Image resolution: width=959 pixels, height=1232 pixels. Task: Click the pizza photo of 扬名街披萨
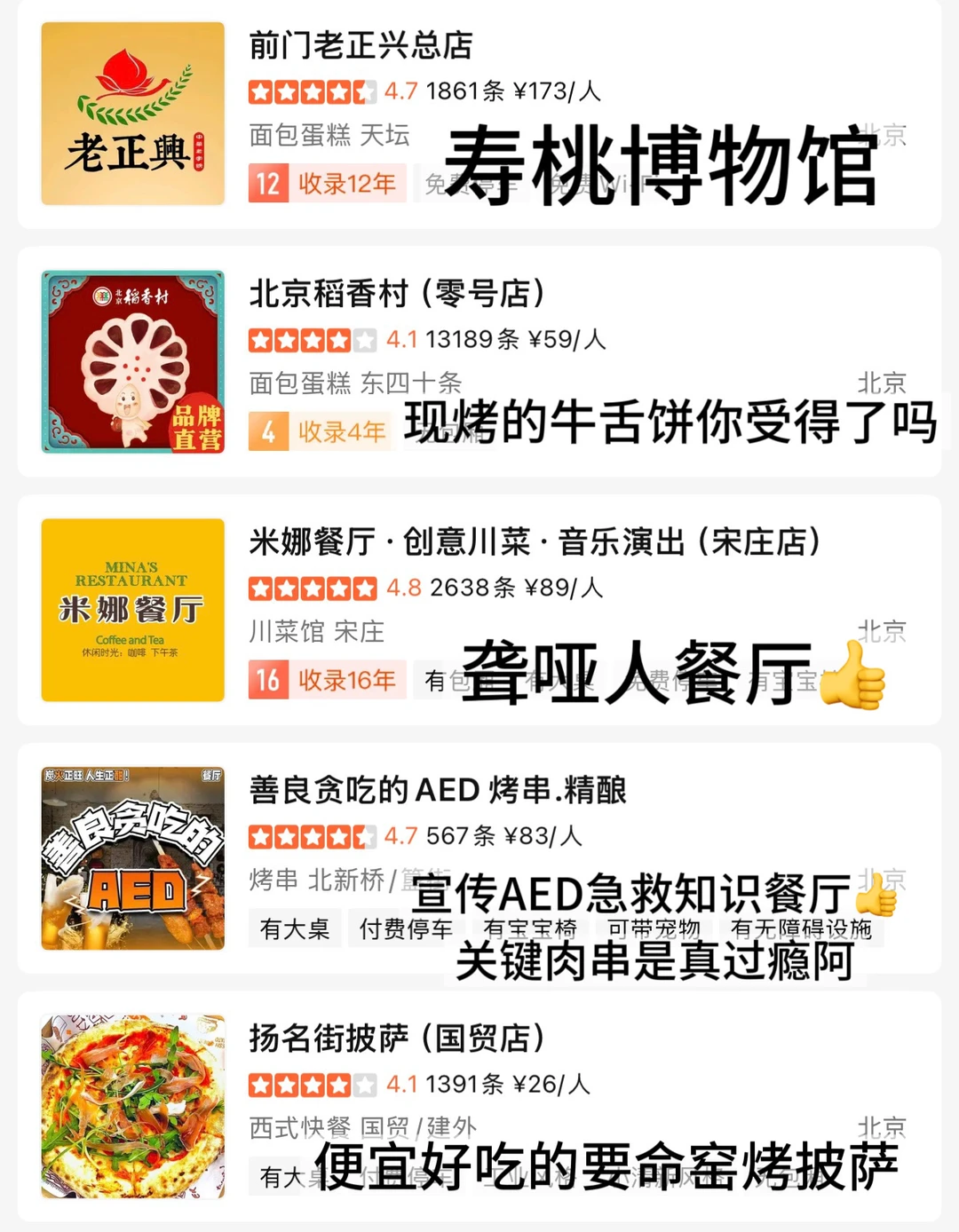tap(131, 1105)
